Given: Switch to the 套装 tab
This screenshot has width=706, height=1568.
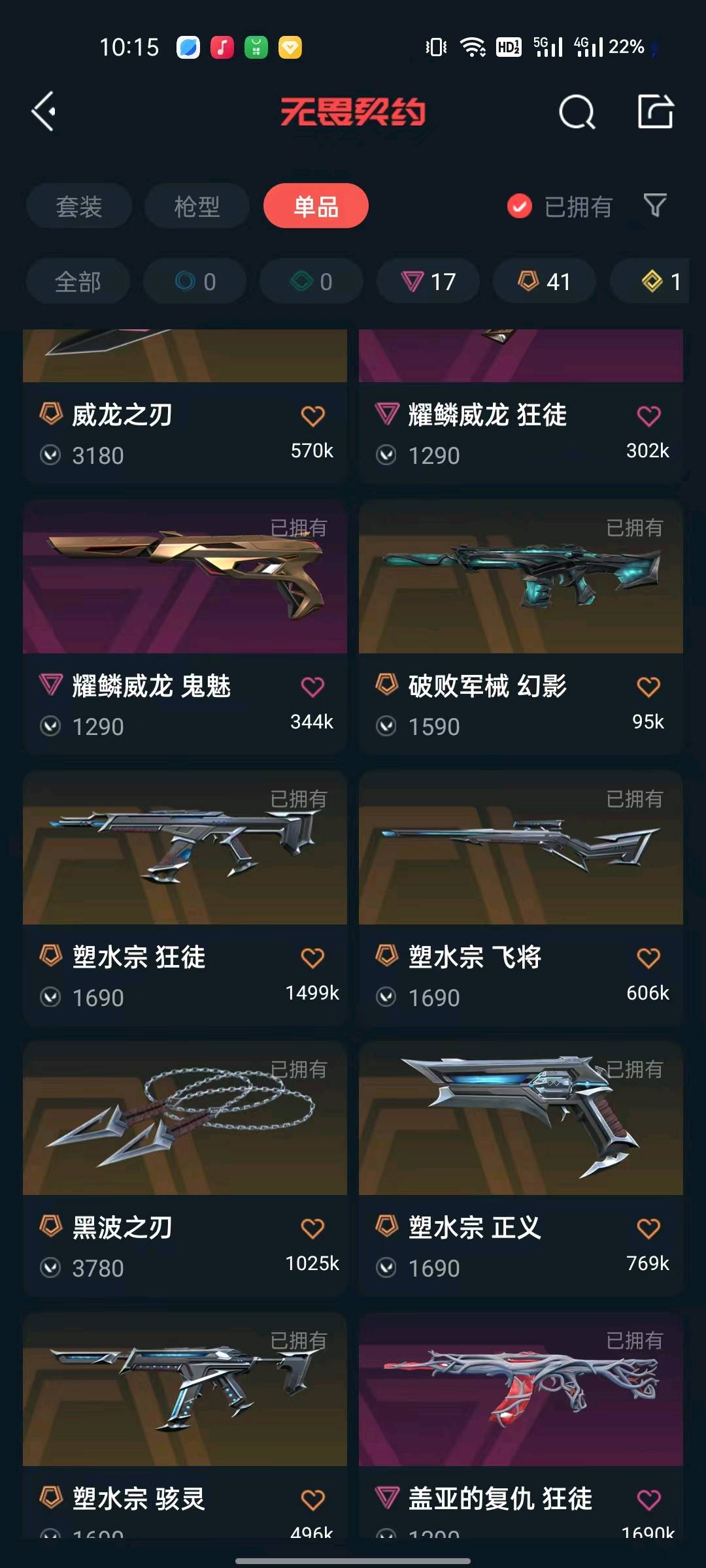Looking at the screenshot, I should [79, 206].
